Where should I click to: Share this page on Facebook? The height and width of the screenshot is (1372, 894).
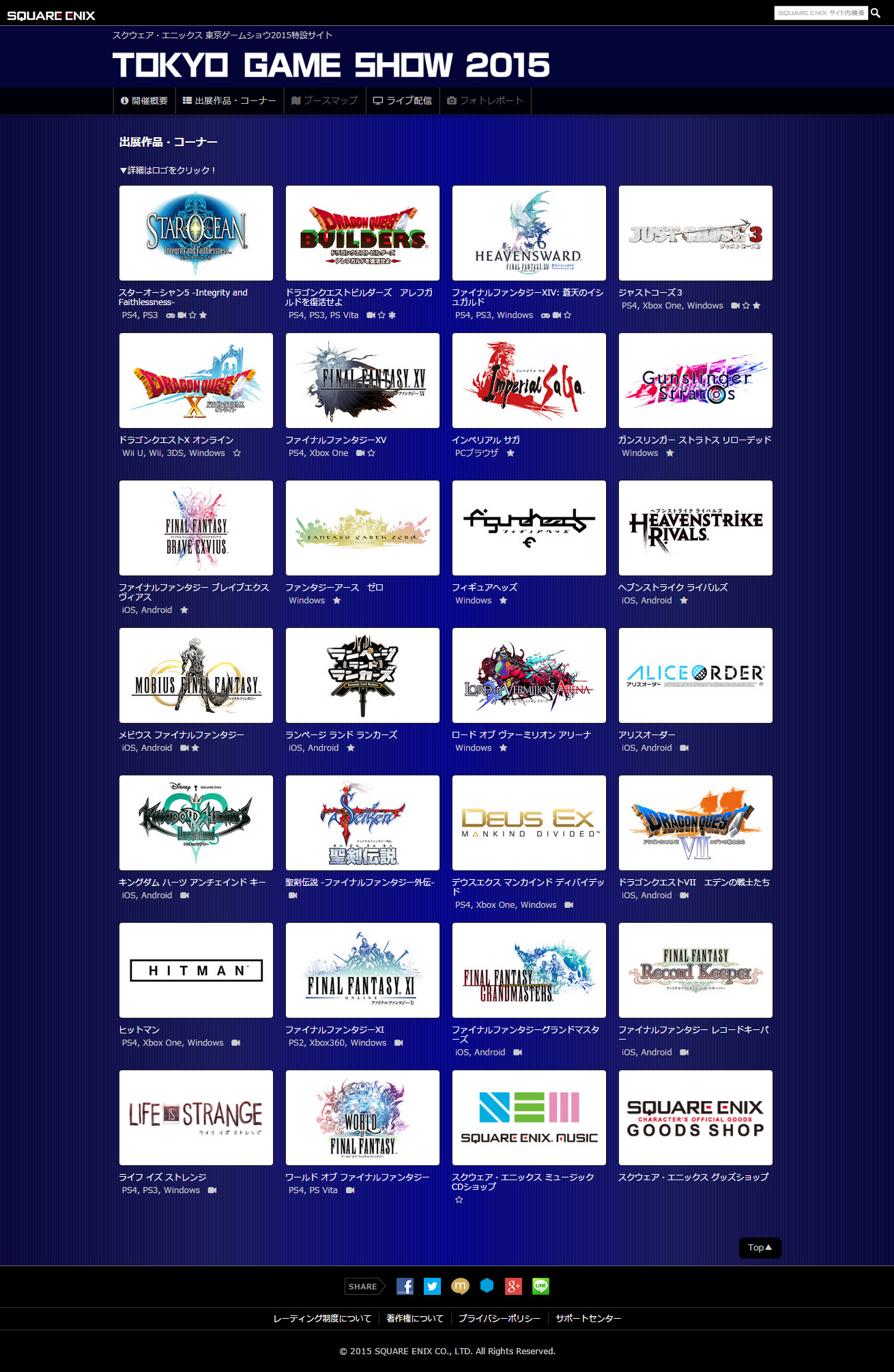(x=405, y=1287)
